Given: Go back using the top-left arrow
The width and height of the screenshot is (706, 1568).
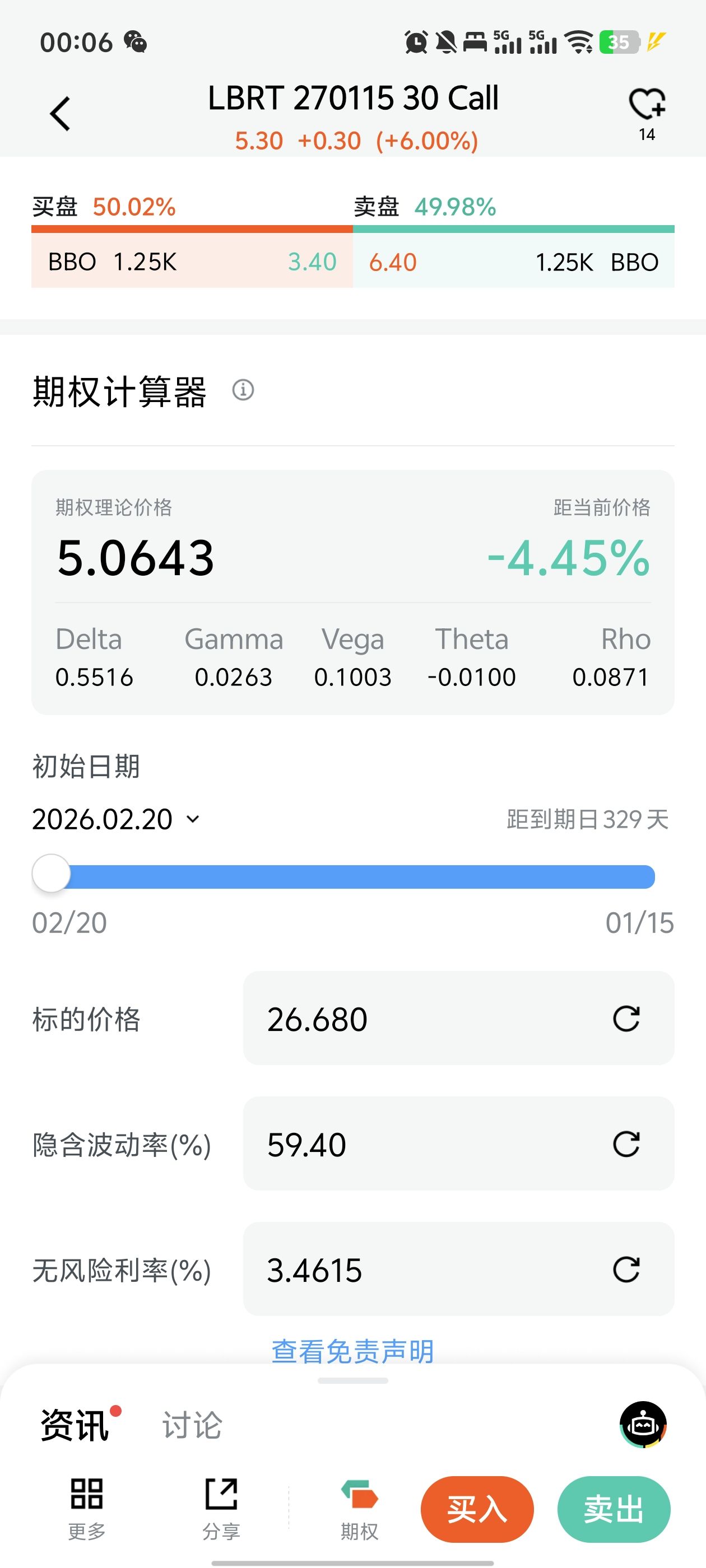Looking at the screenshot, I should point(60,114).
